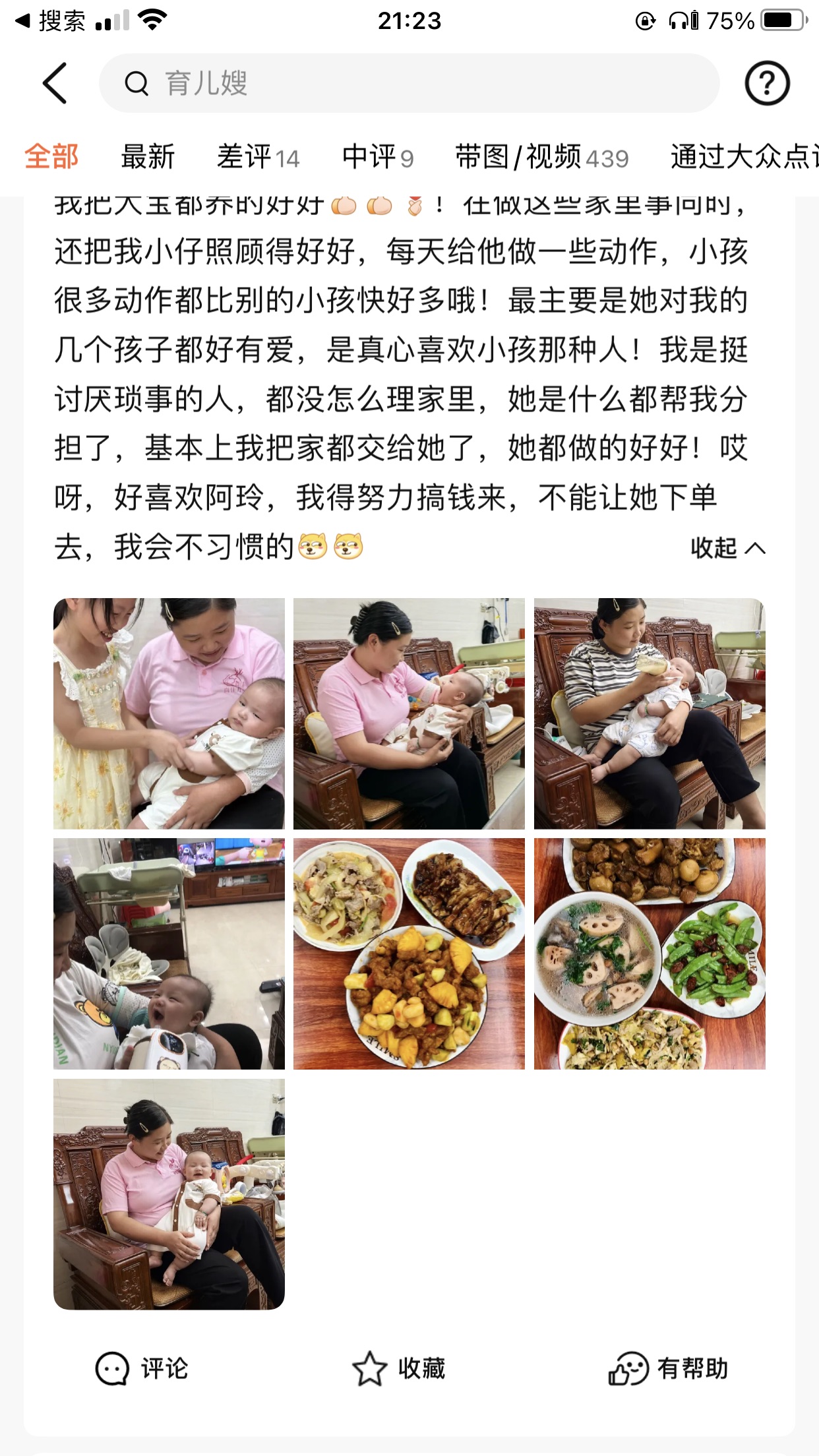
Task: Open the help question mark icon
Action: tap(766, 83)
